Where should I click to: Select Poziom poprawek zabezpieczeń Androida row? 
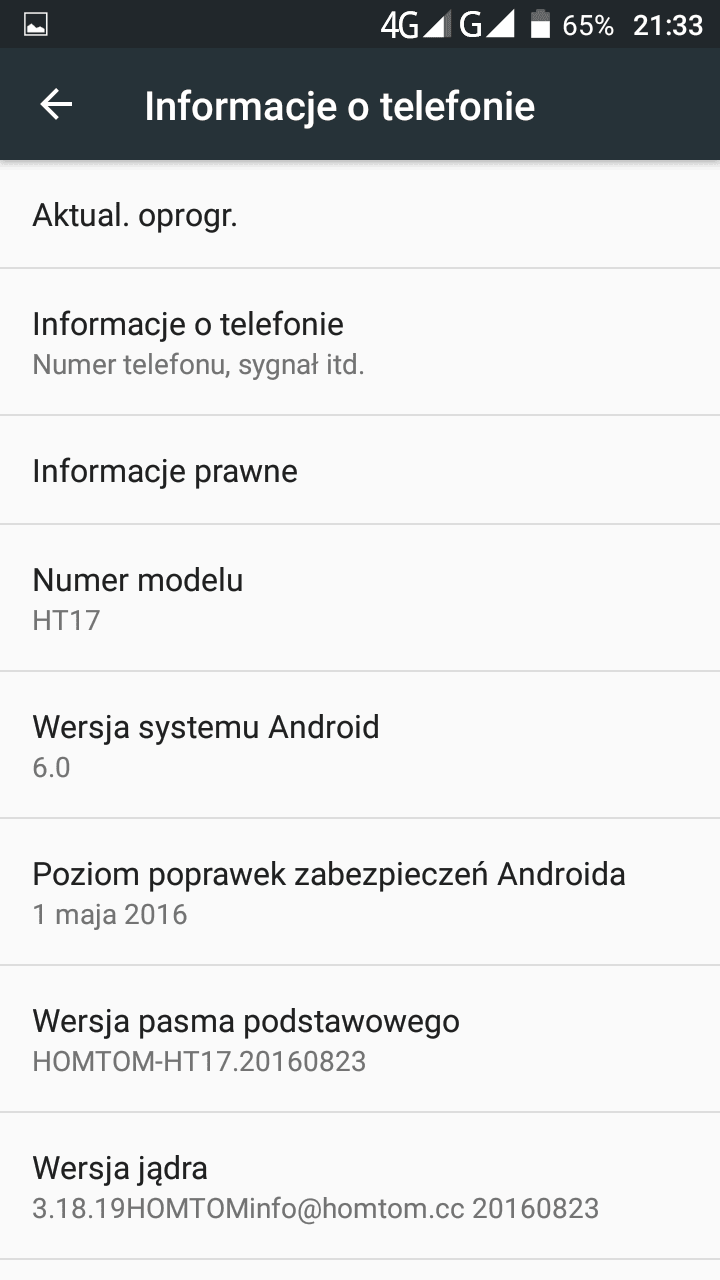[360, 892]
